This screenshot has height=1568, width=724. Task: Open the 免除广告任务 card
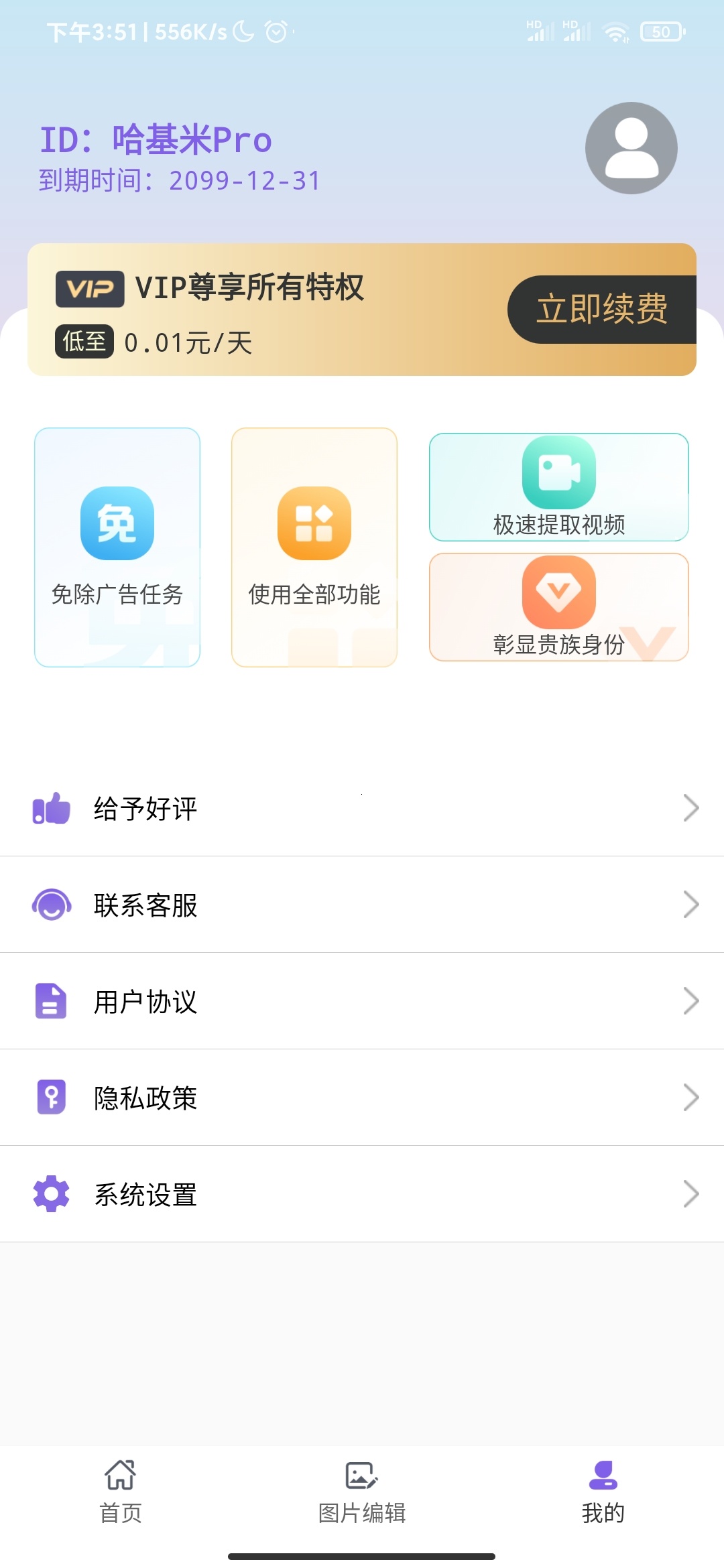[117, 547]
